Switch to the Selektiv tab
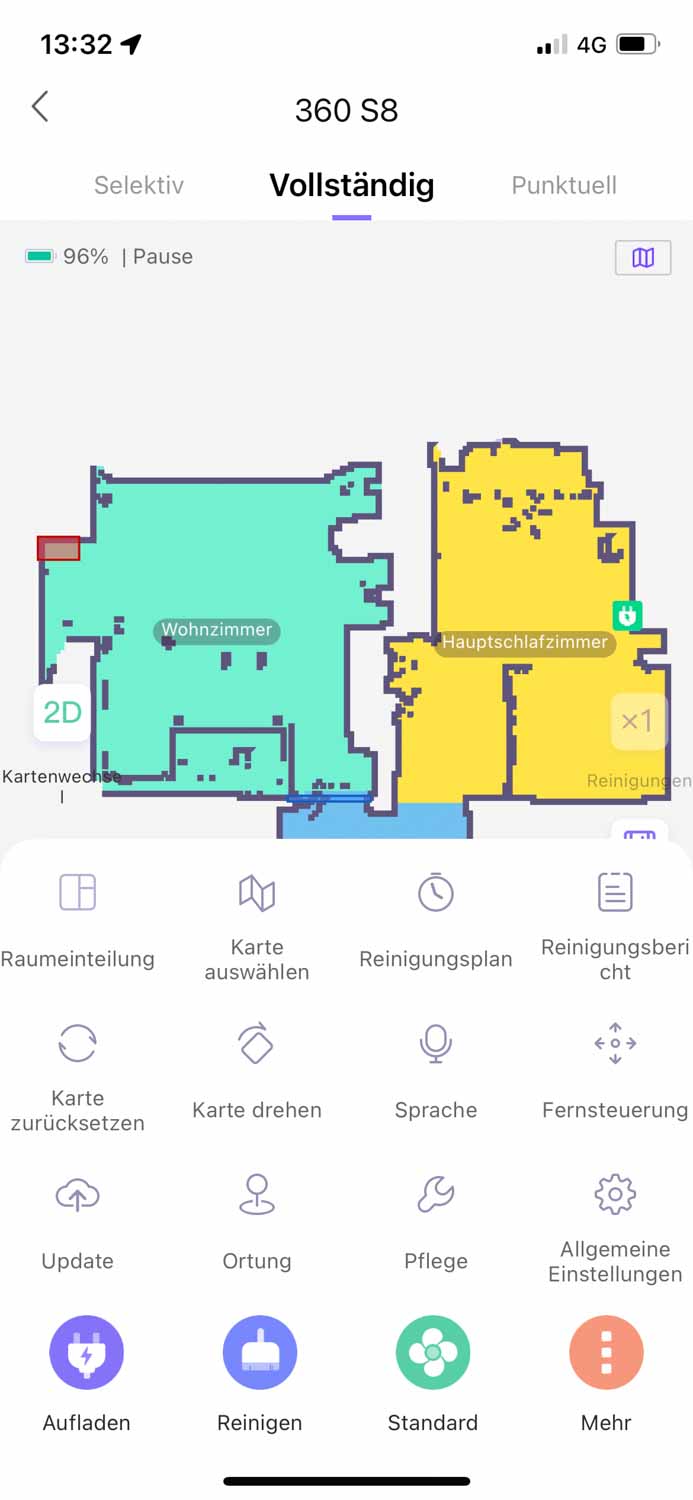Screen dimensions: 693x1500 tap(139, 185)
